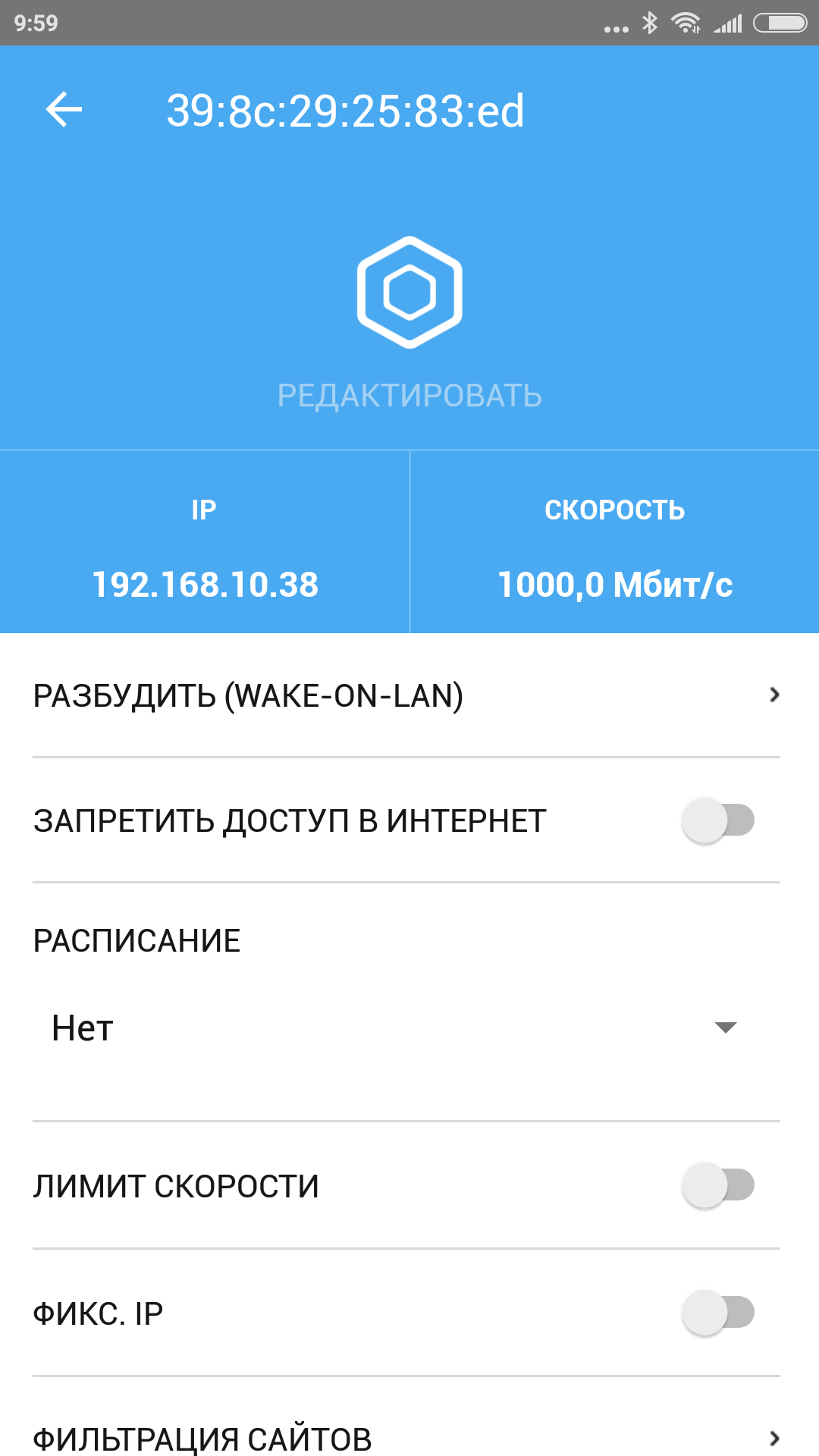Tap the РЕДАКТИРОВАТЬ button to edit device
Image resolution: width=819 pixels, height=1456 pixels.
pos(409,396)
